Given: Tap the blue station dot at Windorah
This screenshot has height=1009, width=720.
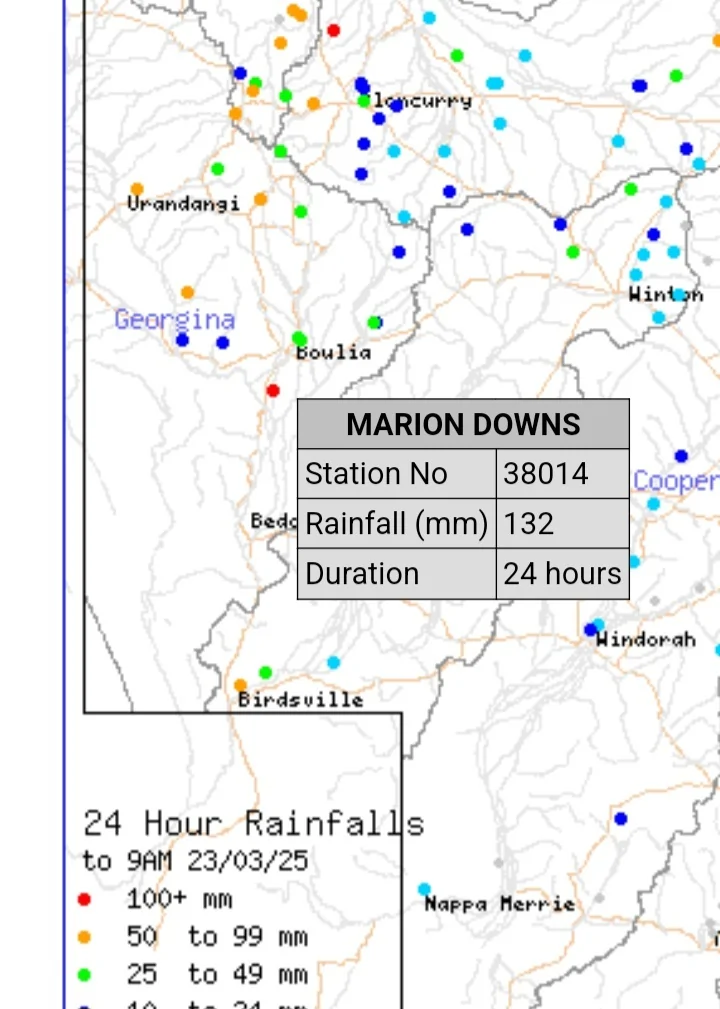Looking at the screenshot, I should coord(590,630).
